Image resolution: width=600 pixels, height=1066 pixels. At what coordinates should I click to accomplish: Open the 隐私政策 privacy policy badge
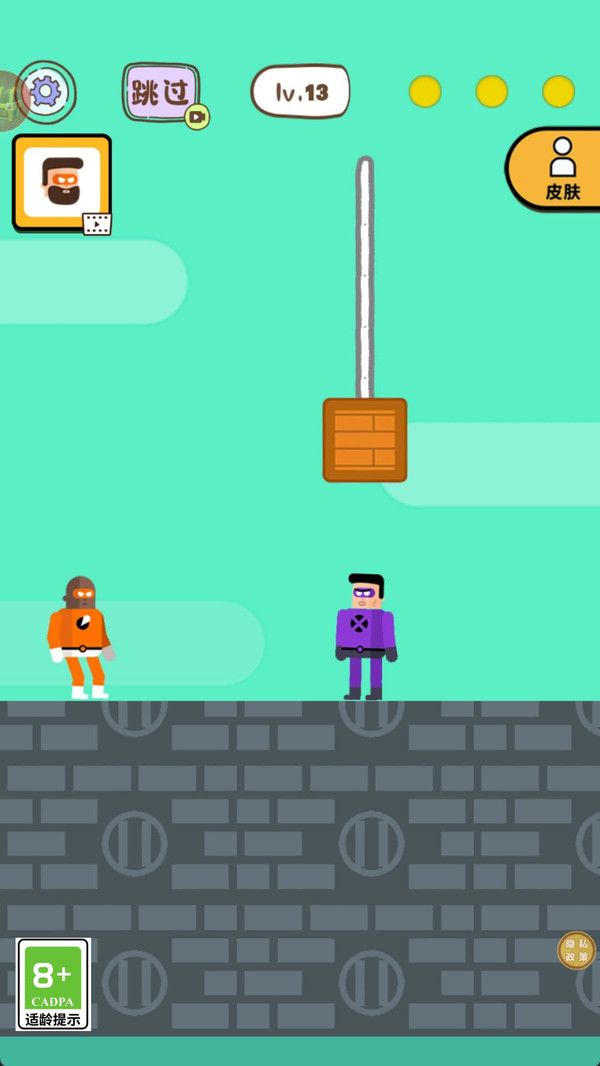pyautogui.click(x=576, y=950)
